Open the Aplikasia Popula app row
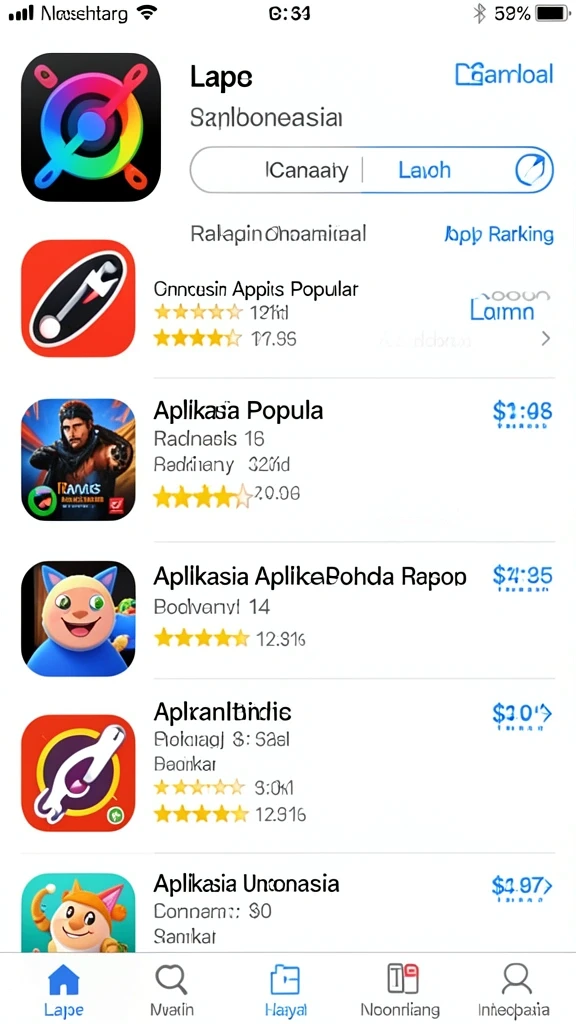Viewport: 576px width, 1024px height. tap(288, 460)
